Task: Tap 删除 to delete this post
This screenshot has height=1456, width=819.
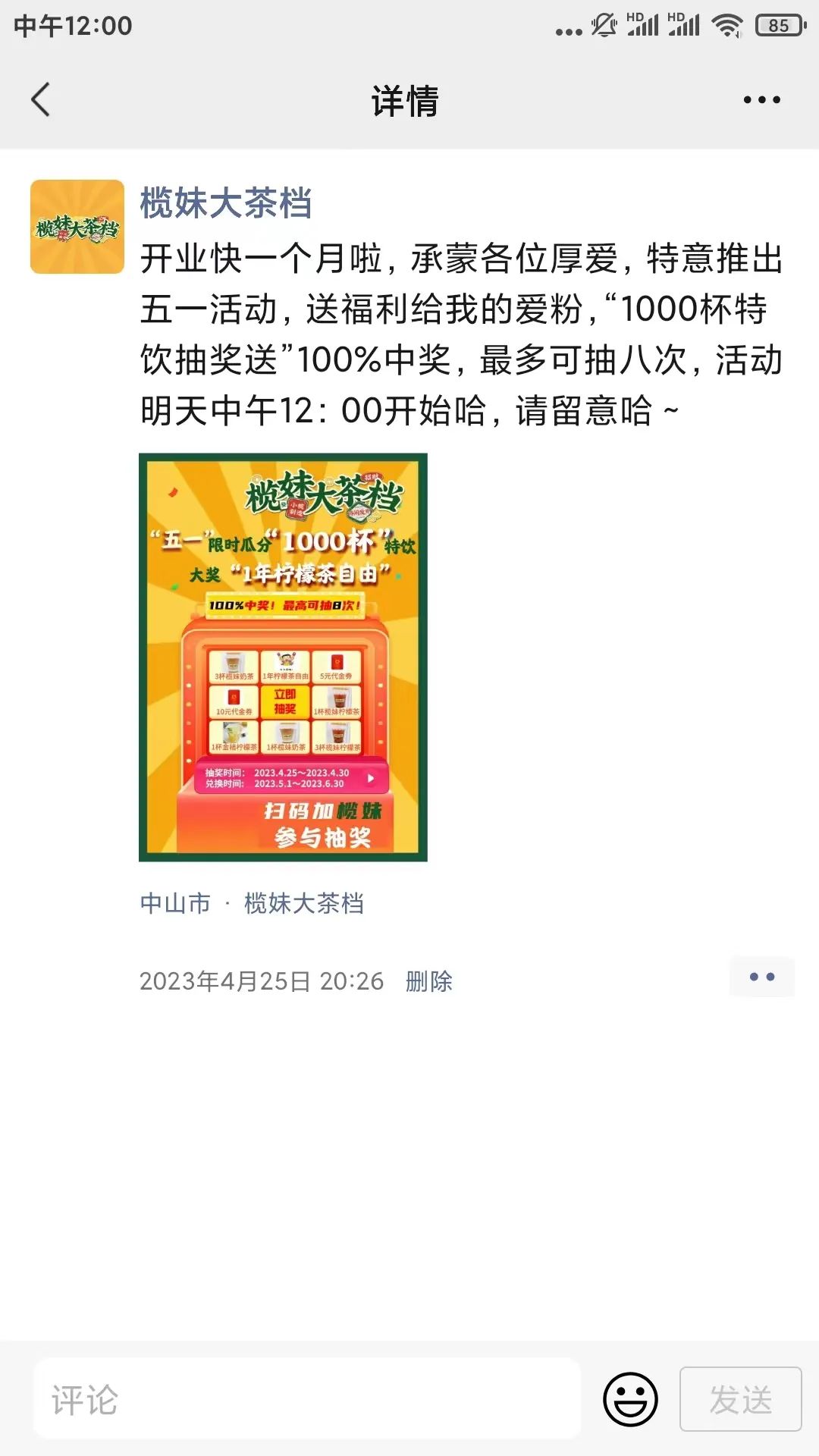Action: pos(428,981)
